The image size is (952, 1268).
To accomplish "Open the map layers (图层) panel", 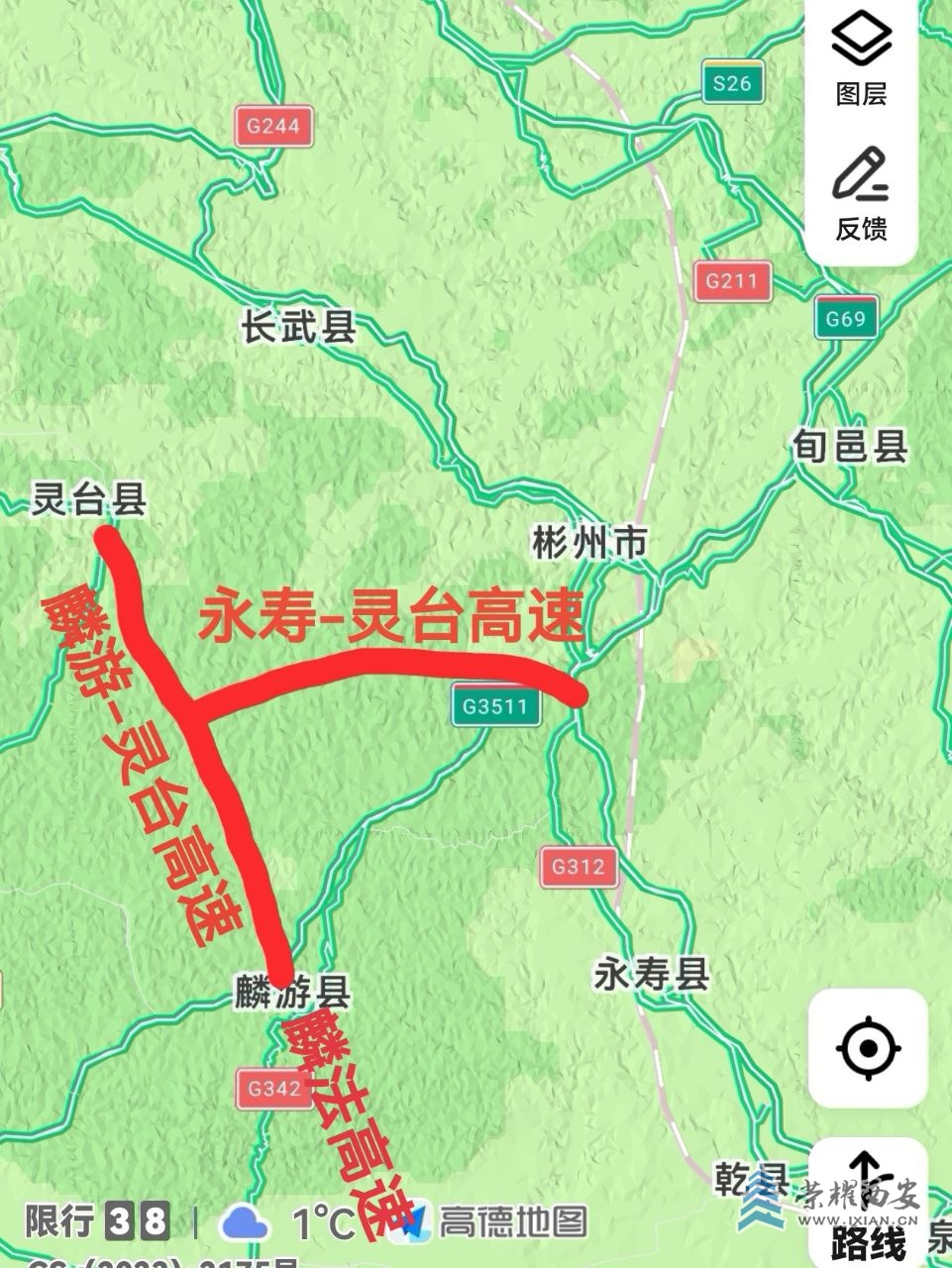I will (x=860, y=57).
